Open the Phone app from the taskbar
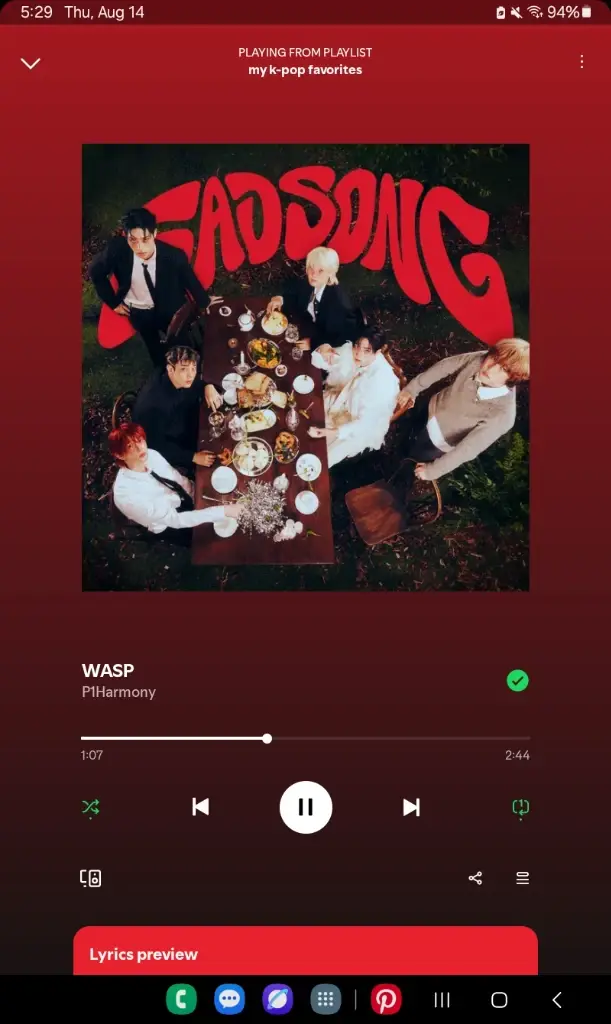The height and width of the screenshot is (1024, 611). coord(181,999)
